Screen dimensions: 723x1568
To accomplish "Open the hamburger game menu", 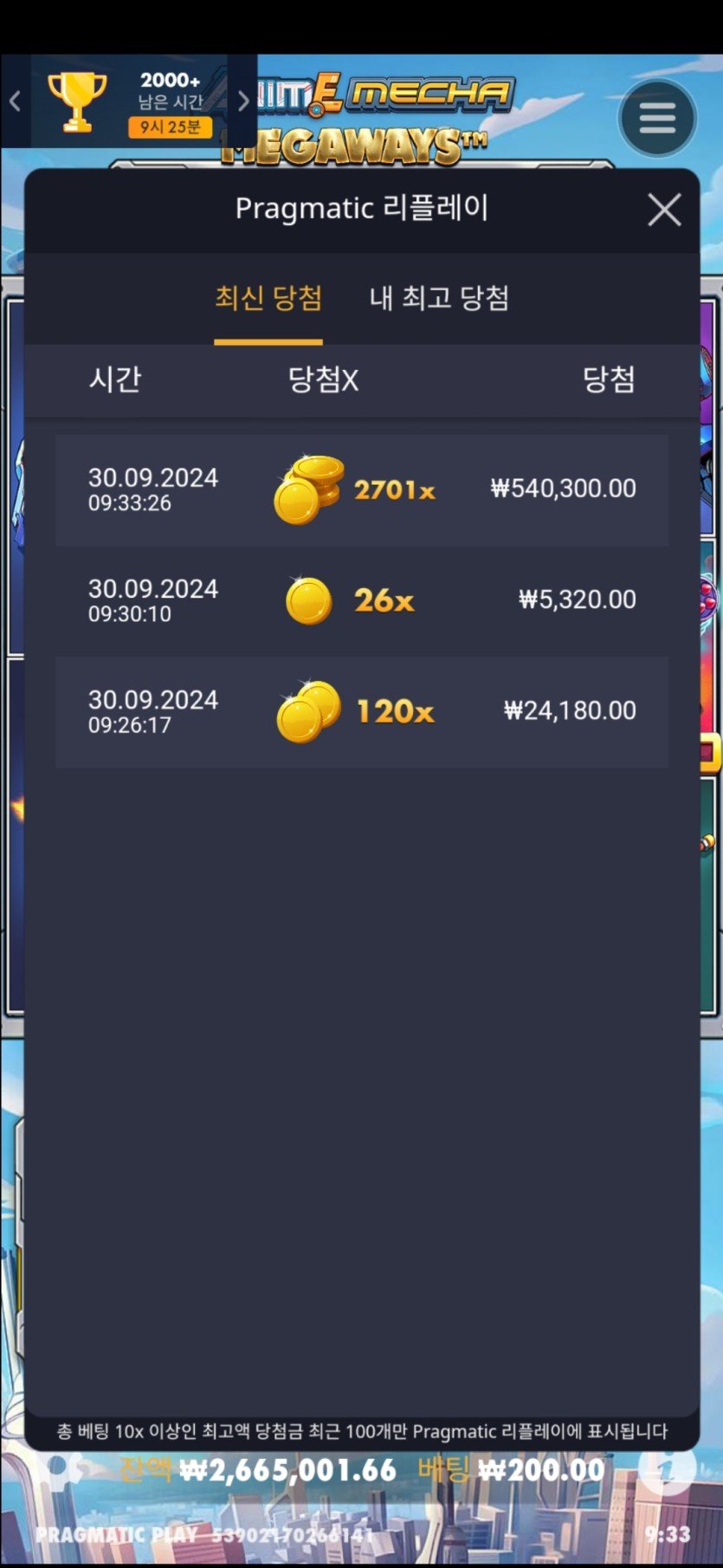I will (657, 118).
